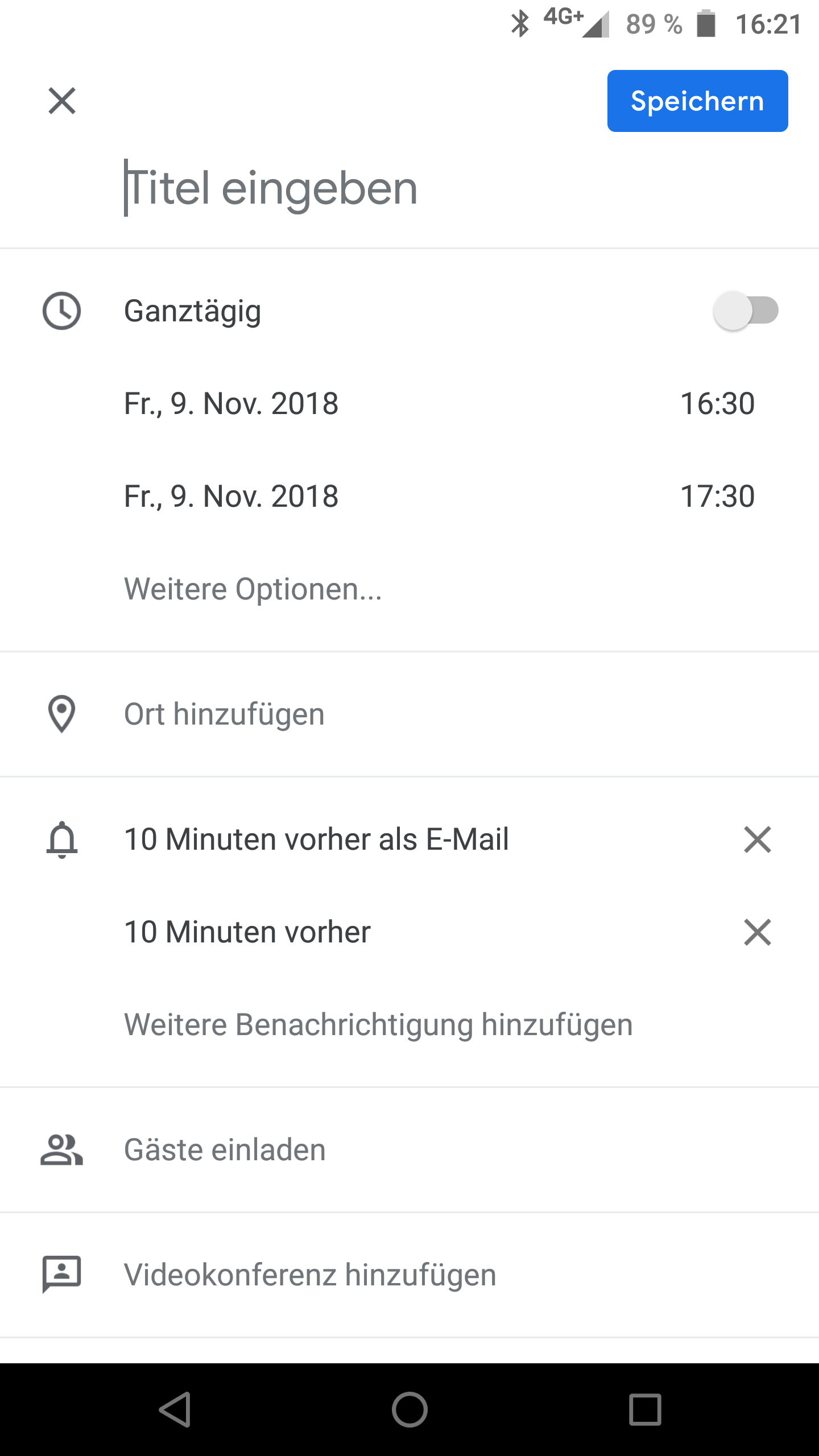
Task: Remove the '10 Minuten vorher als E-Mail' notification
Action: coord(757,840)
